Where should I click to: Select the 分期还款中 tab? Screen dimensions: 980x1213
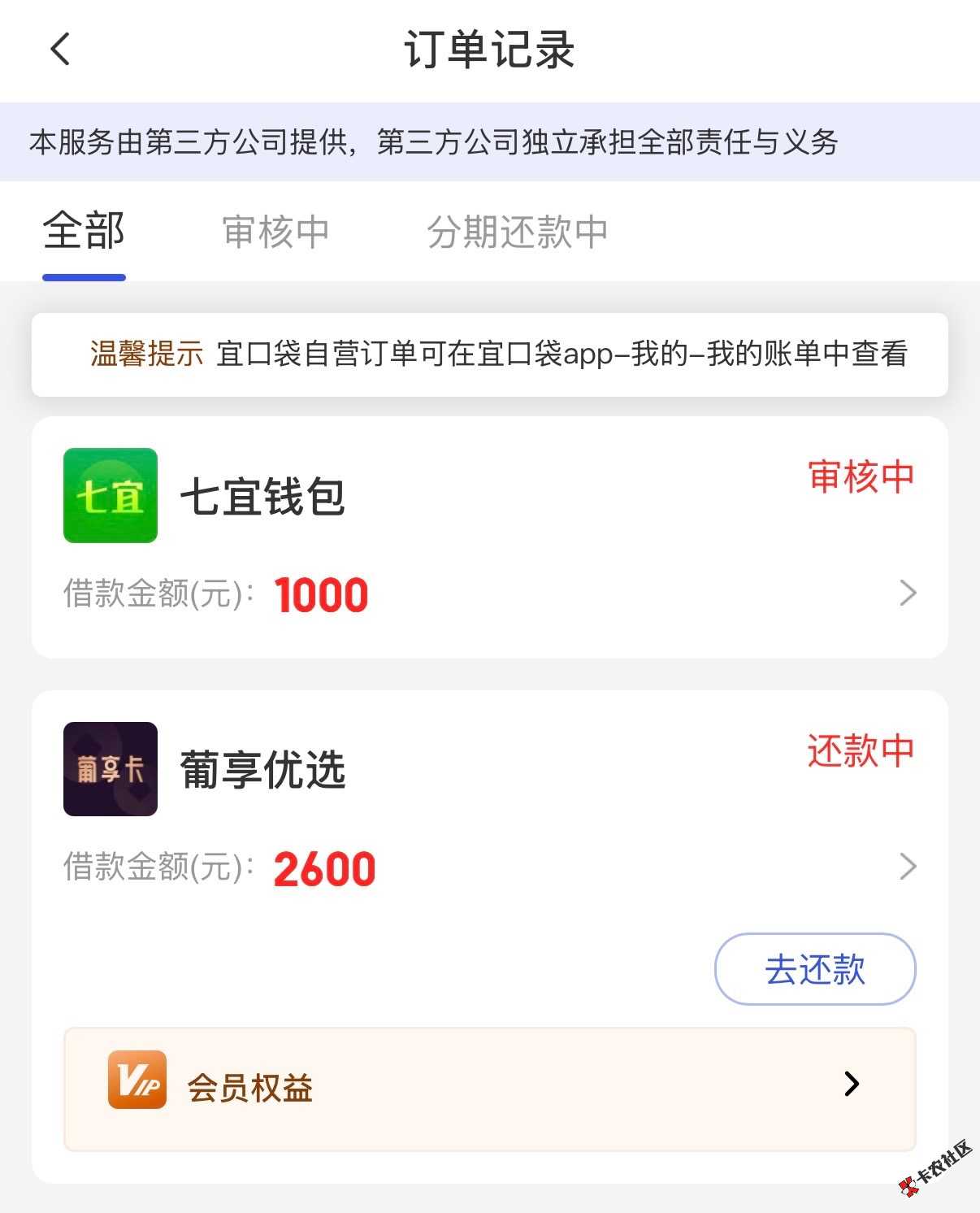pos(517,232)
